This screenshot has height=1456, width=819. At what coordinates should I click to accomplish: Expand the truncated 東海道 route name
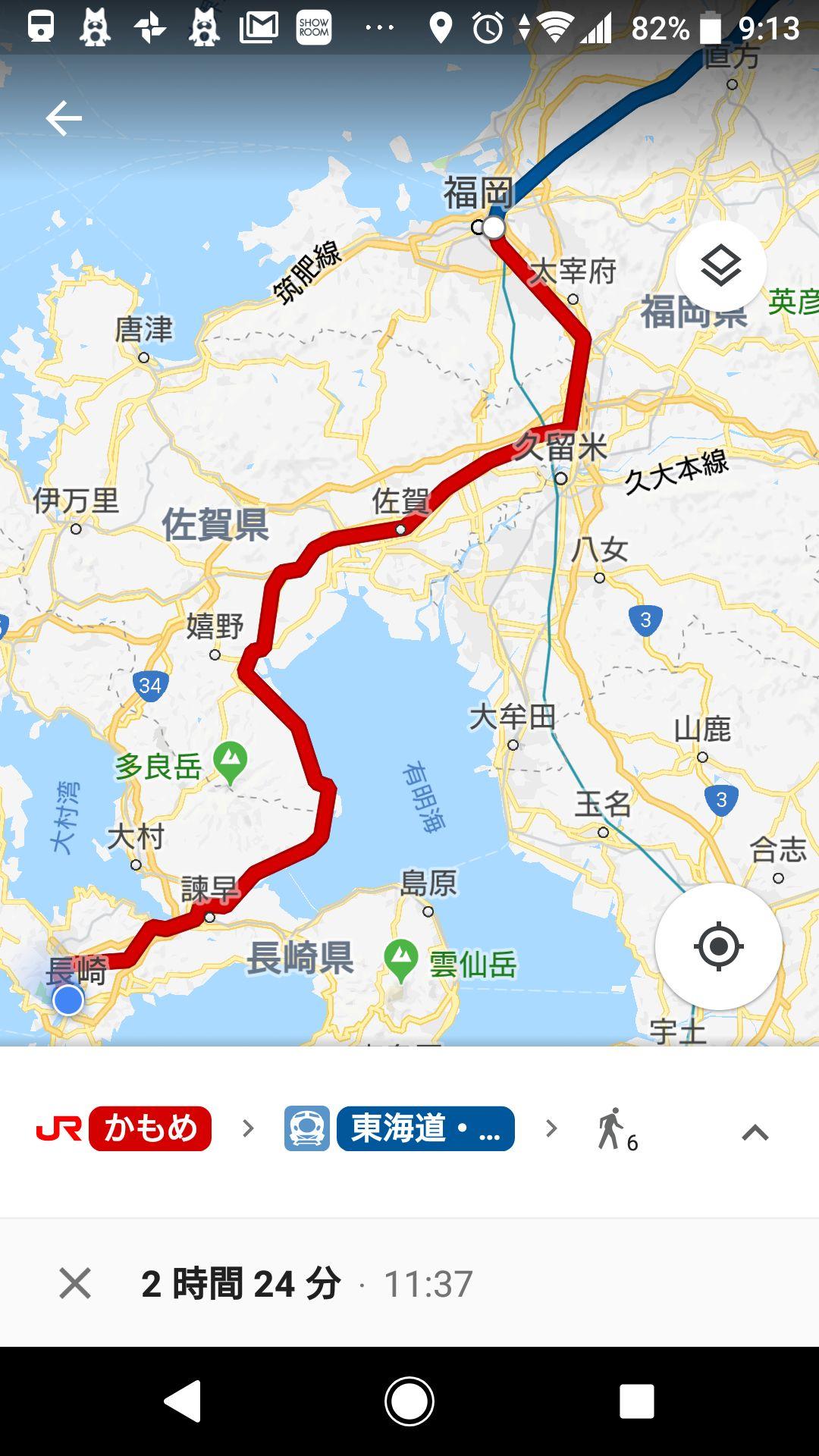click(x=425, y=1128)
